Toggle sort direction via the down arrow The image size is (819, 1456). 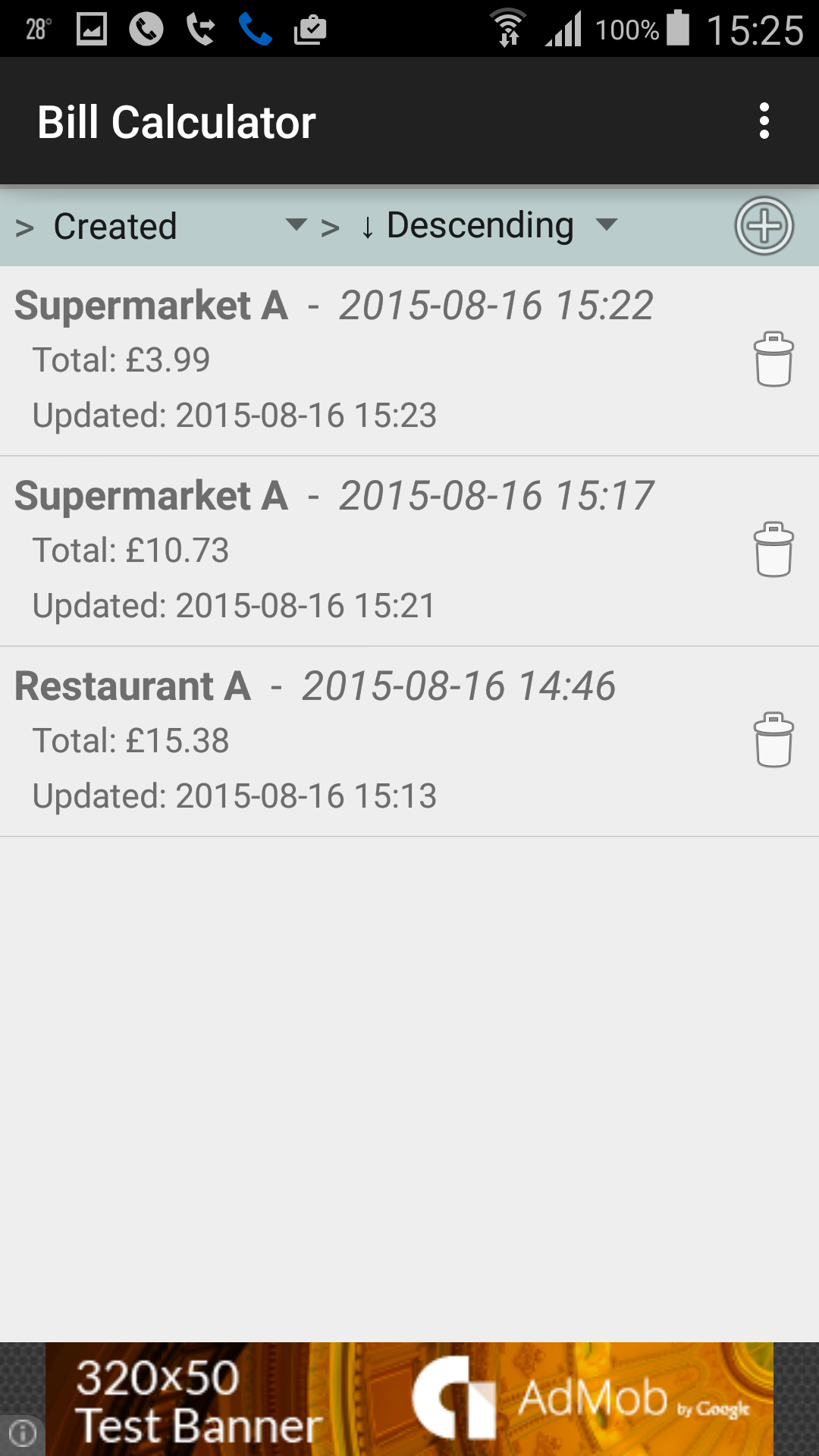click(367, 225)
